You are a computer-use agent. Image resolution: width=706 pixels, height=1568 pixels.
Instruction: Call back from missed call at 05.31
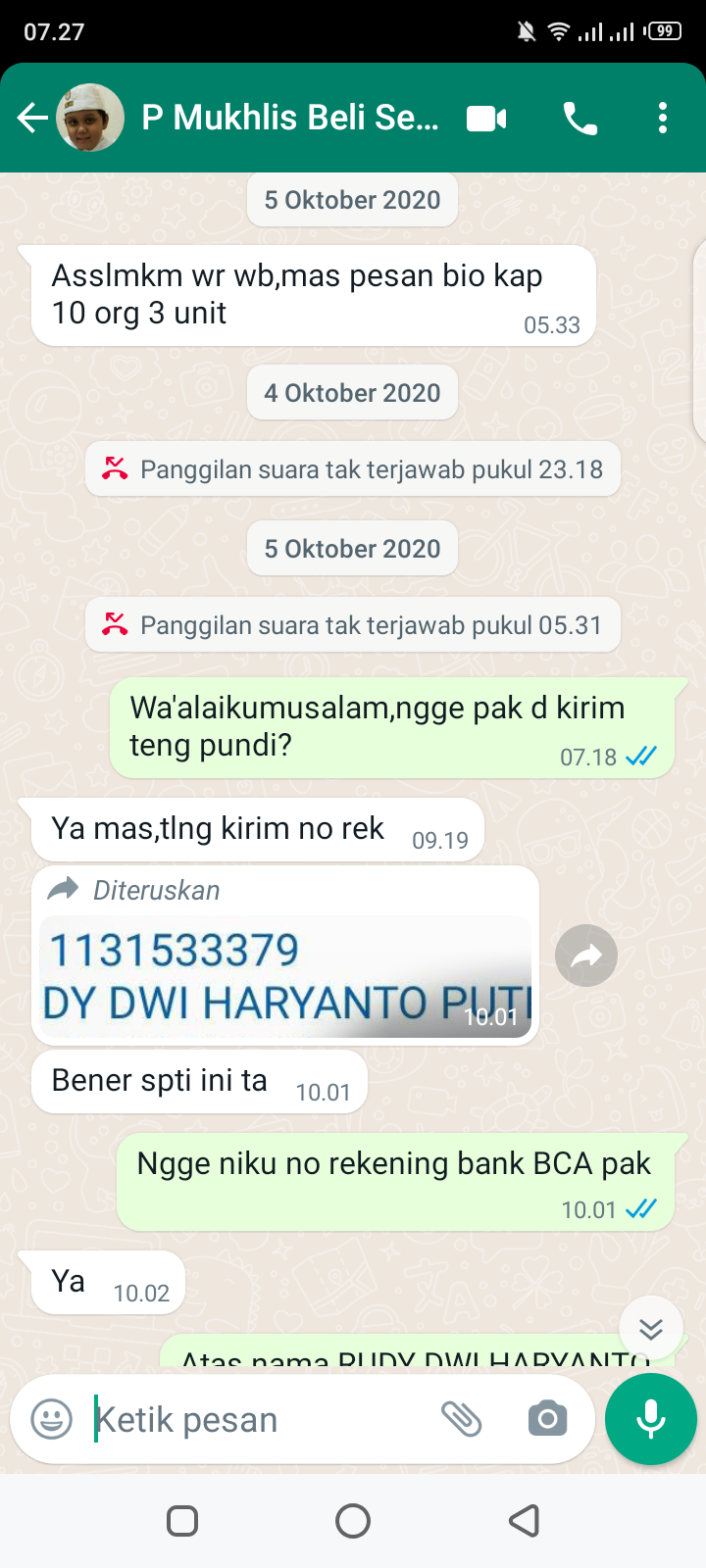pos(353,625)
